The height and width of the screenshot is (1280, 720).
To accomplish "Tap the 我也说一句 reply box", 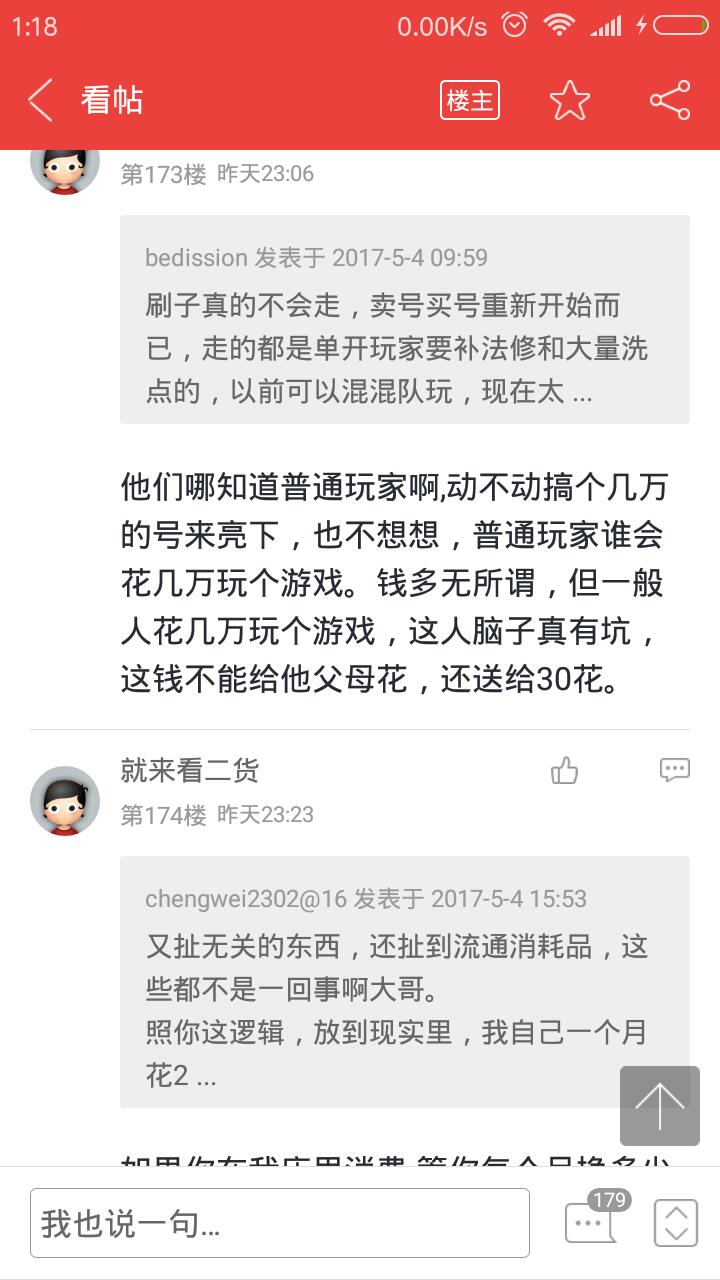I will coord(279,1222).
